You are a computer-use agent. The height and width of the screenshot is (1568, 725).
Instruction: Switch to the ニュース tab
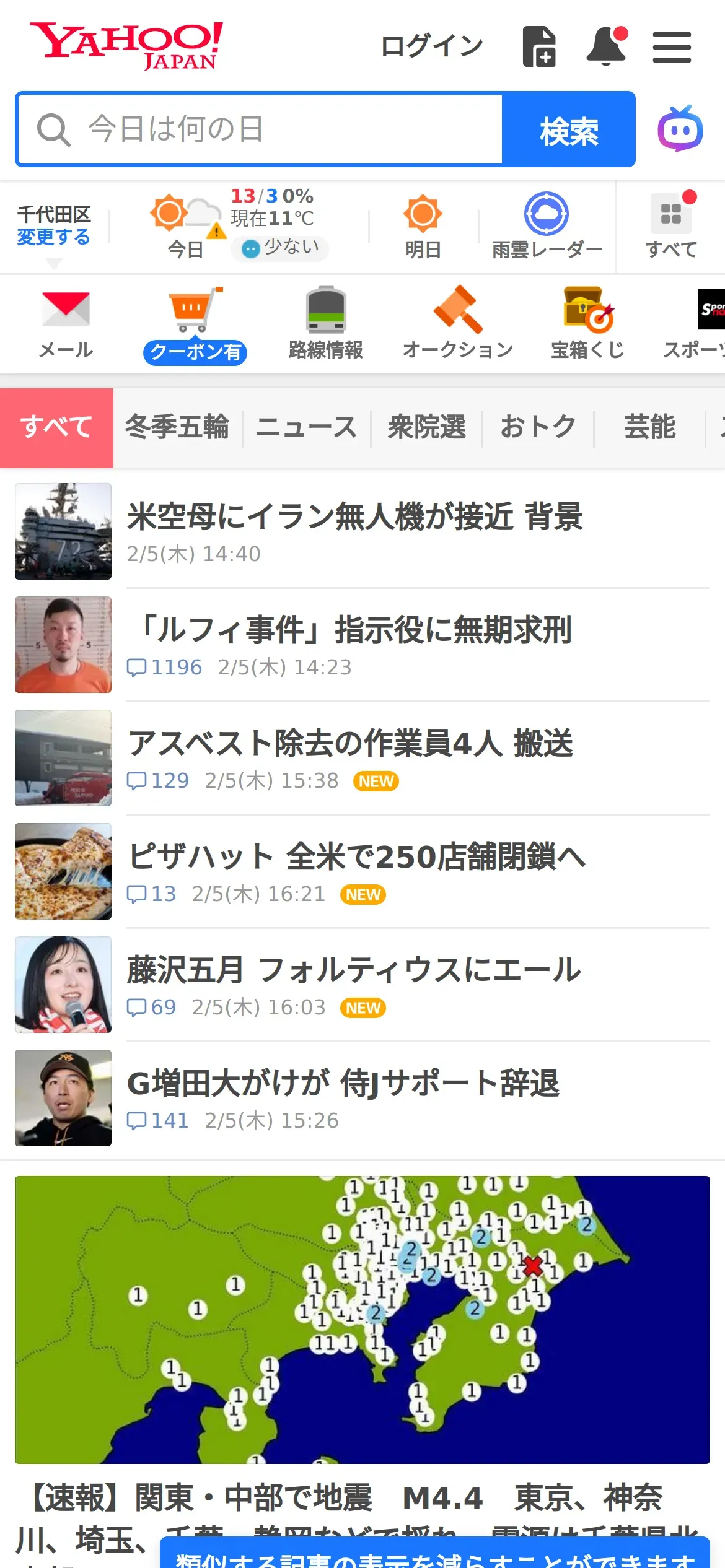306,427
